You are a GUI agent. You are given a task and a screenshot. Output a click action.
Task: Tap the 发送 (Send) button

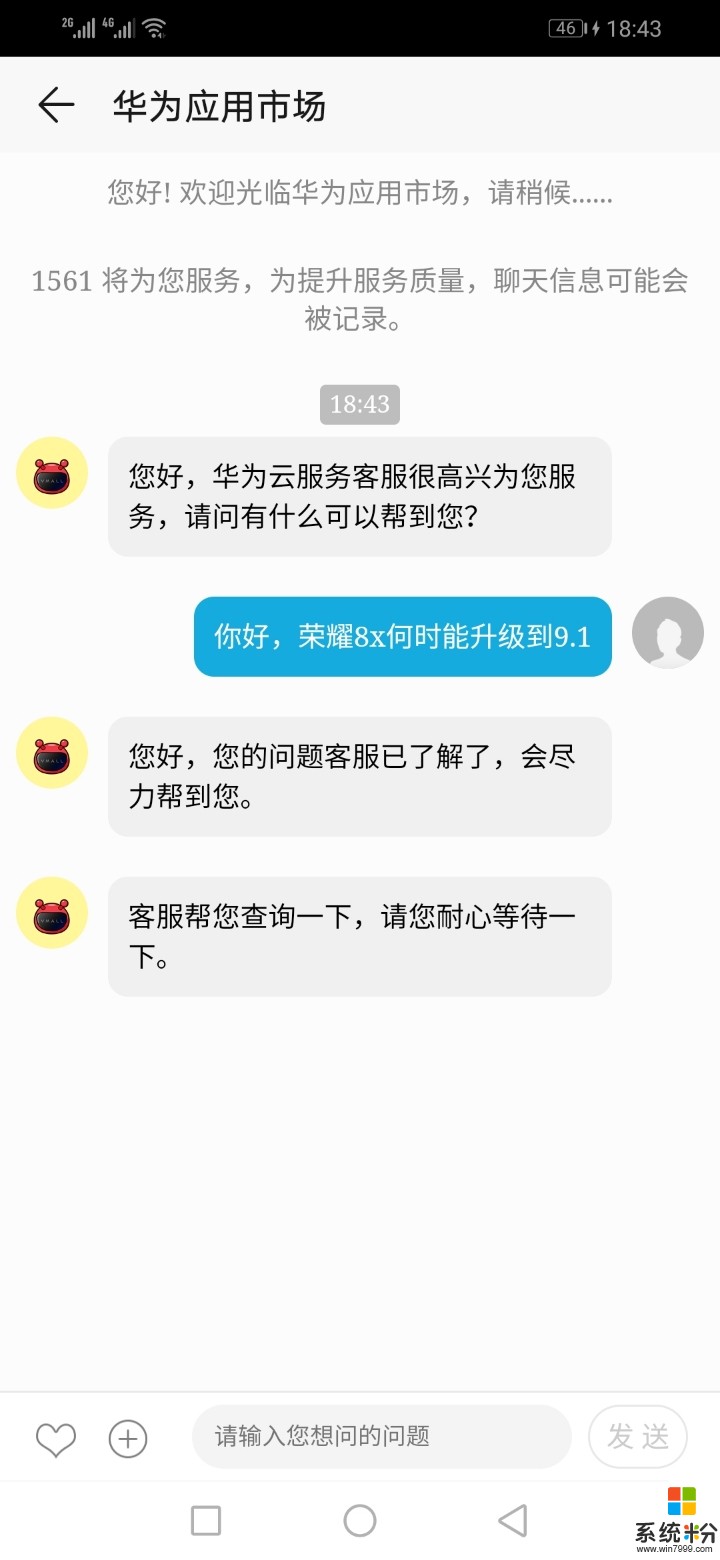coord(637,1437)
